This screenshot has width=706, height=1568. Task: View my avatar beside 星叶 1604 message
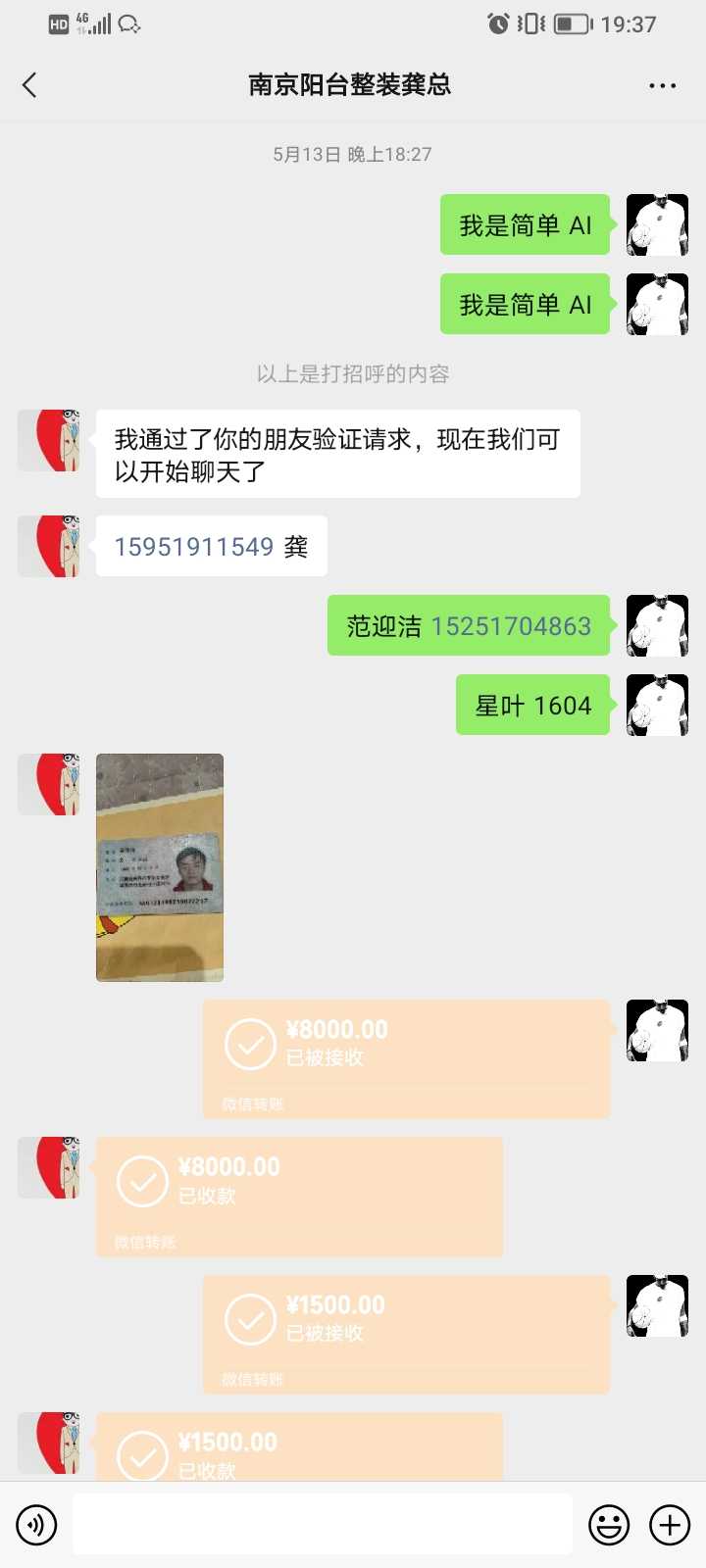coord(657,705)
